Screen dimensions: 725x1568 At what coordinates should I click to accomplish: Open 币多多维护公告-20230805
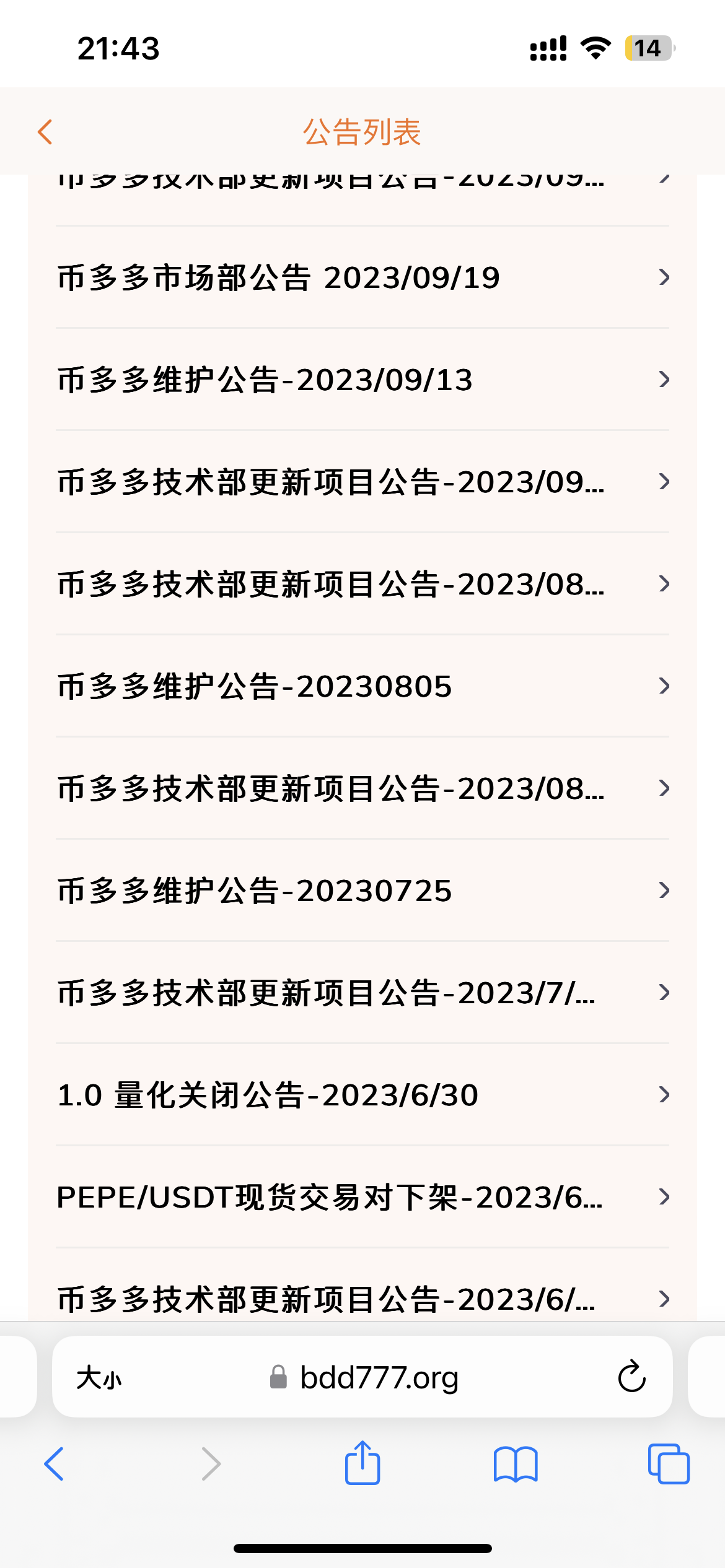click(362, 686)
